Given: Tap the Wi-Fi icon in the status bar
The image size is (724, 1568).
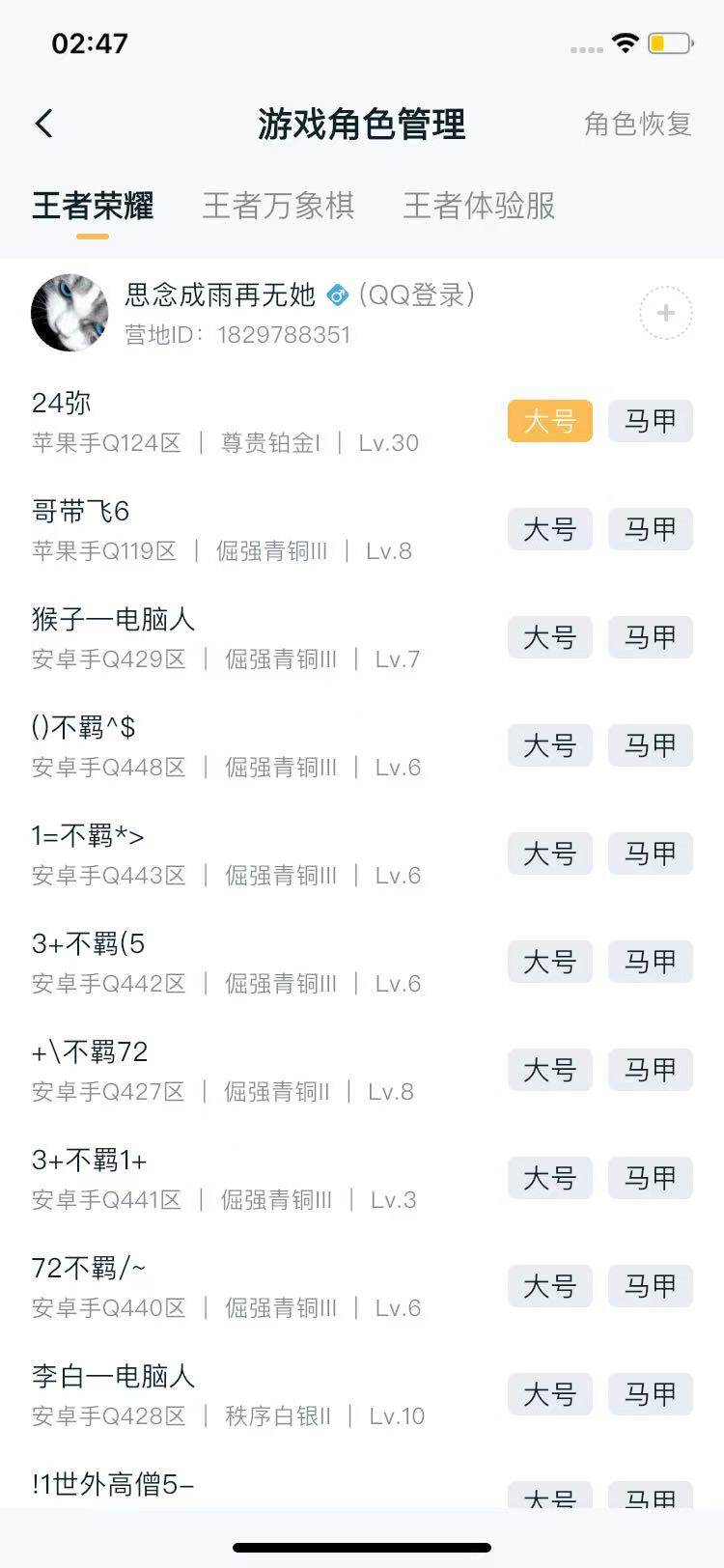Looking at the screenshot, I should [x=624, y=42].
